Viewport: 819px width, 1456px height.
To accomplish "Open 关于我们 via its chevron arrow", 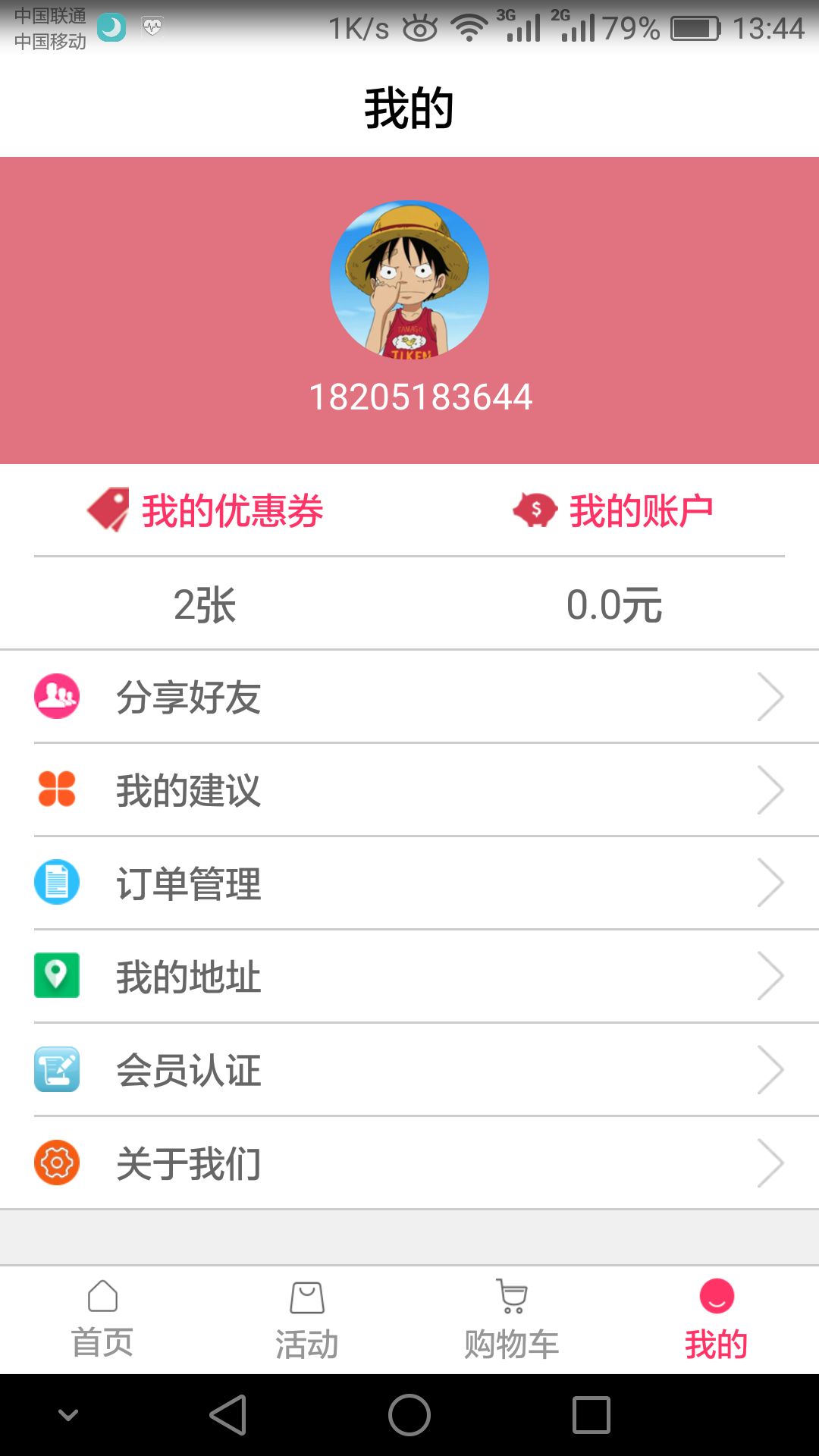I will 772,1163.
